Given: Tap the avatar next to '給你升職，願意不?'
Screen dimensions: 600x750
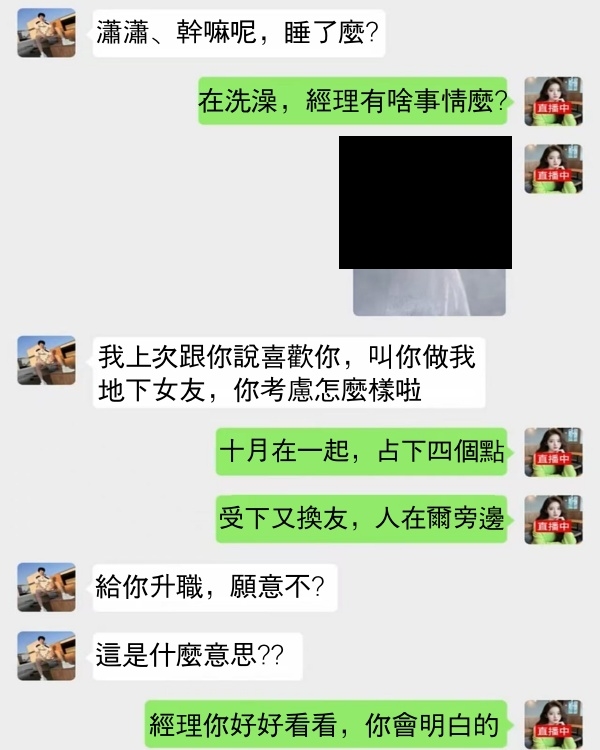Looking at the screenshot, I should click(x=46, y=587).
